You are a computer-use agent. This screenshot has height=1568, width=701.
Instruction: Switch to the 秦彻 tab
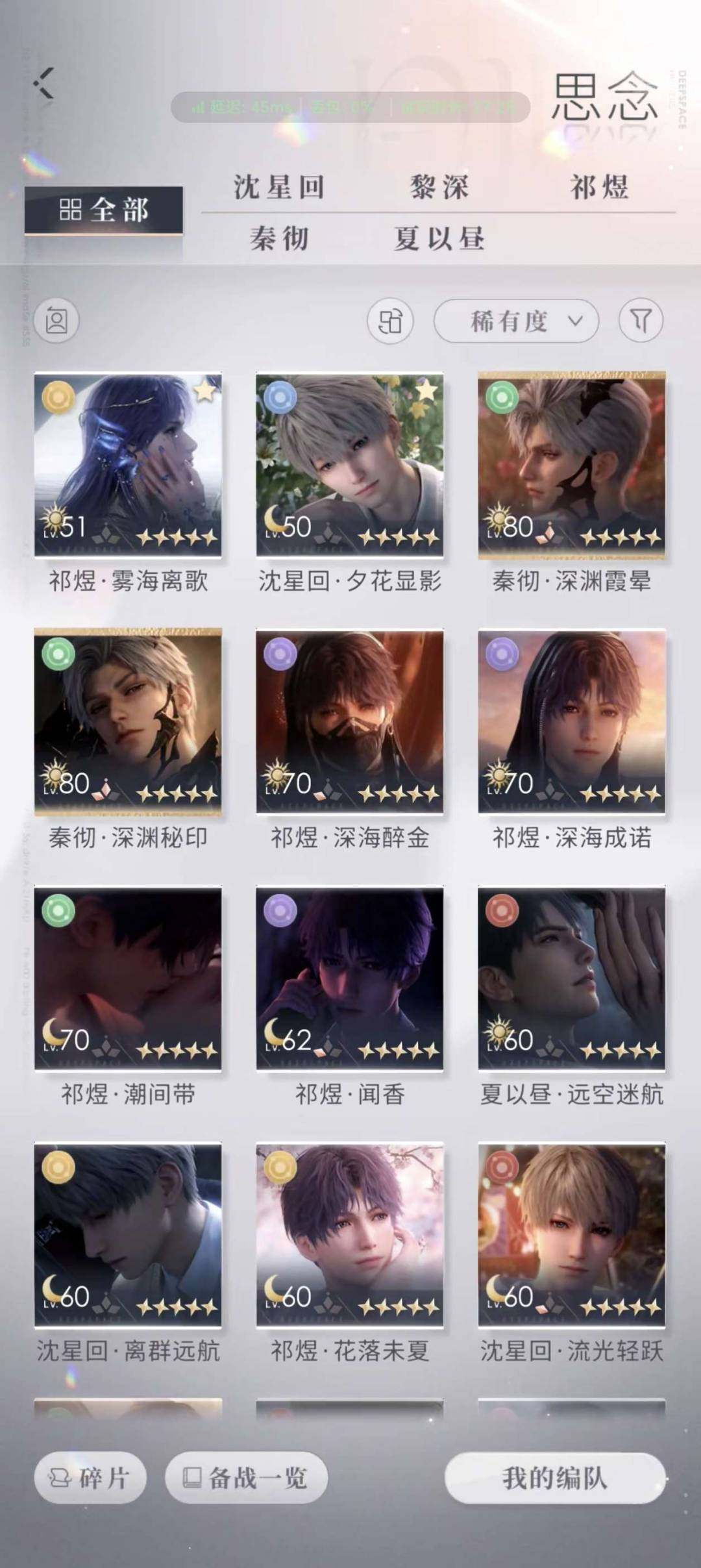[278, 238]
